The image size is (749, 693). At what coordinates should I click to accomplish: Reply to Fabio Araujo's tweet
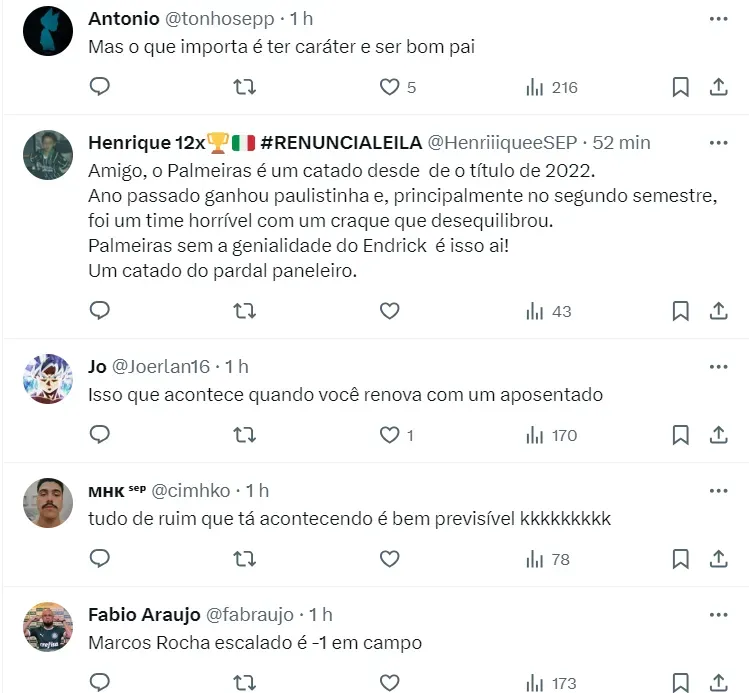(100, 683)
